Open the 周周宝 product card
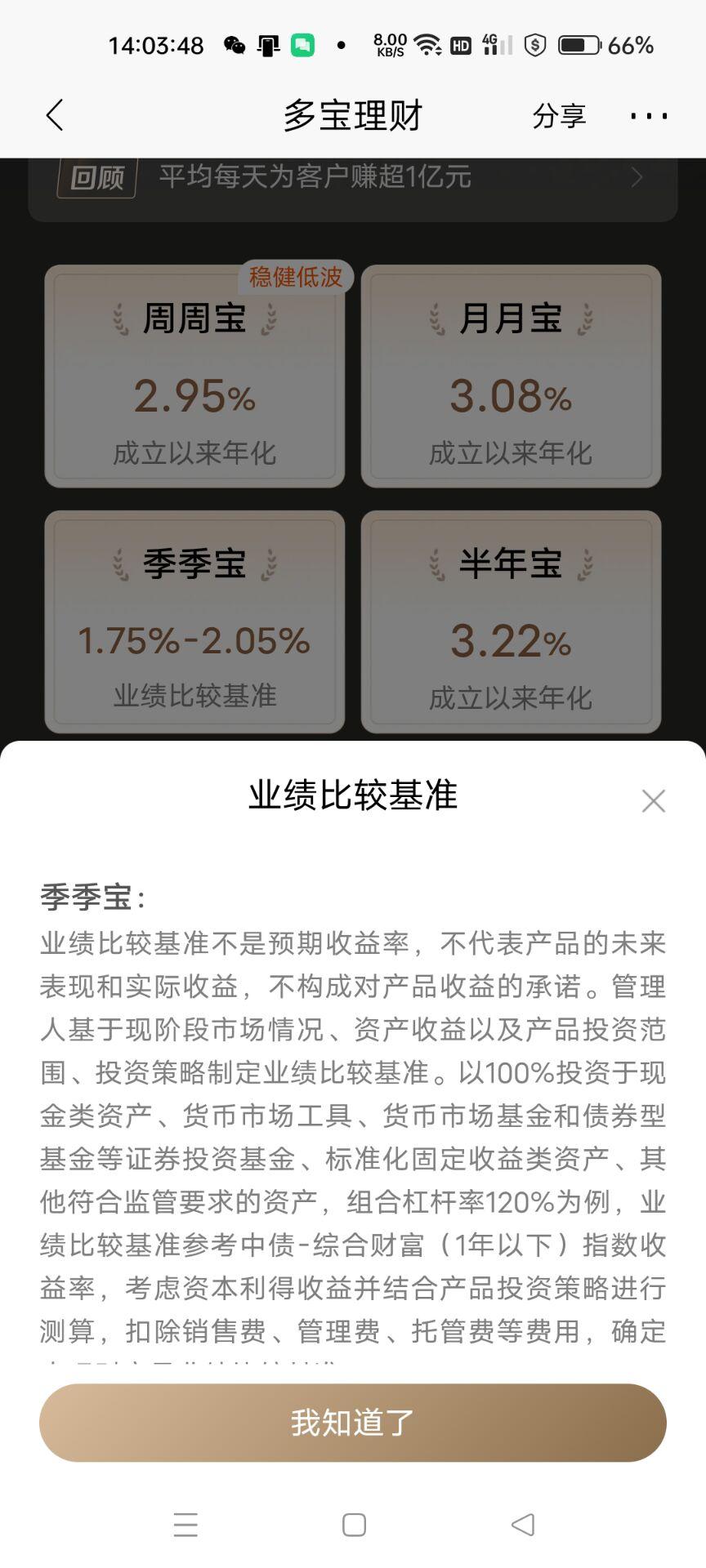The image size is (706, 1568). click(x=194, y=376)
